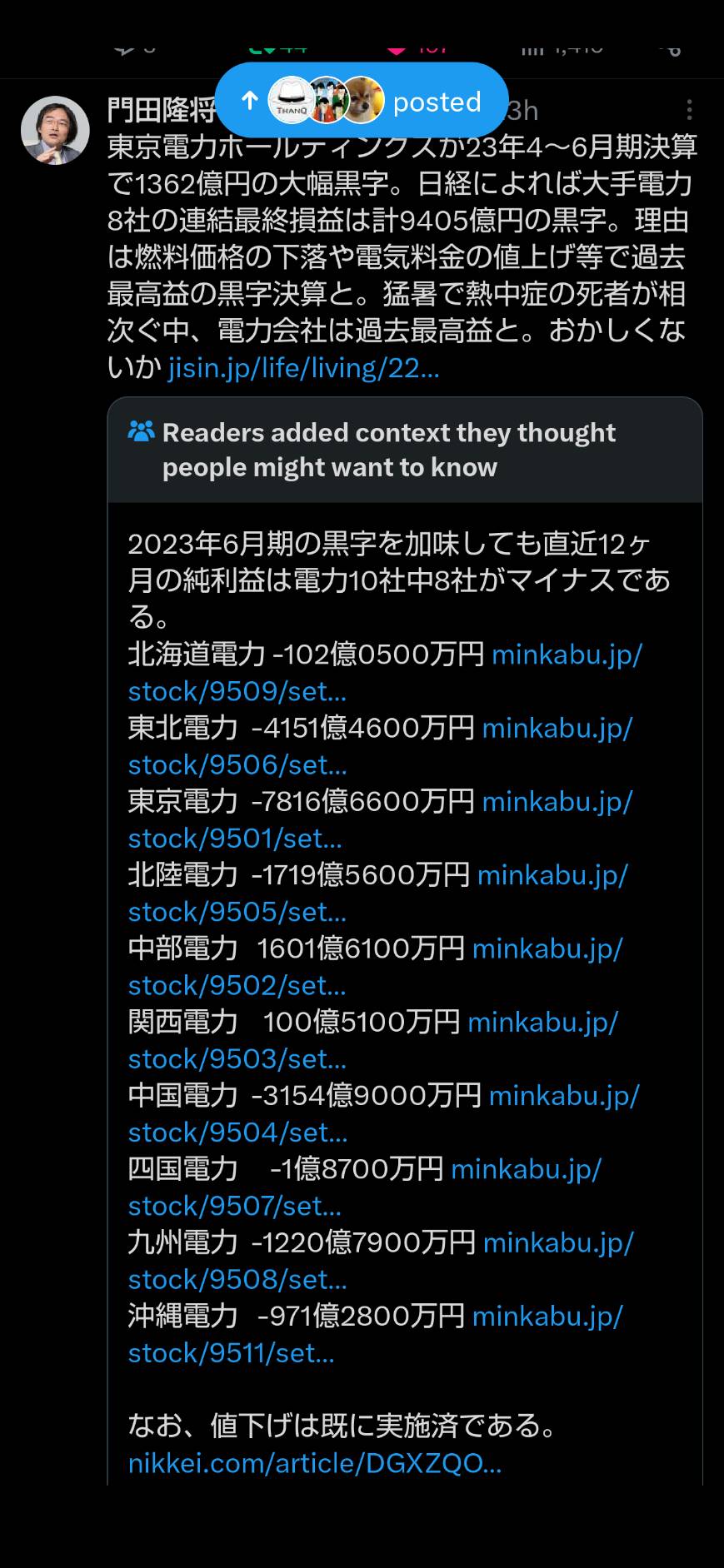Open the tweet's three-dot overflow menu
The image size is (724, 1568).
click(689, 110)
